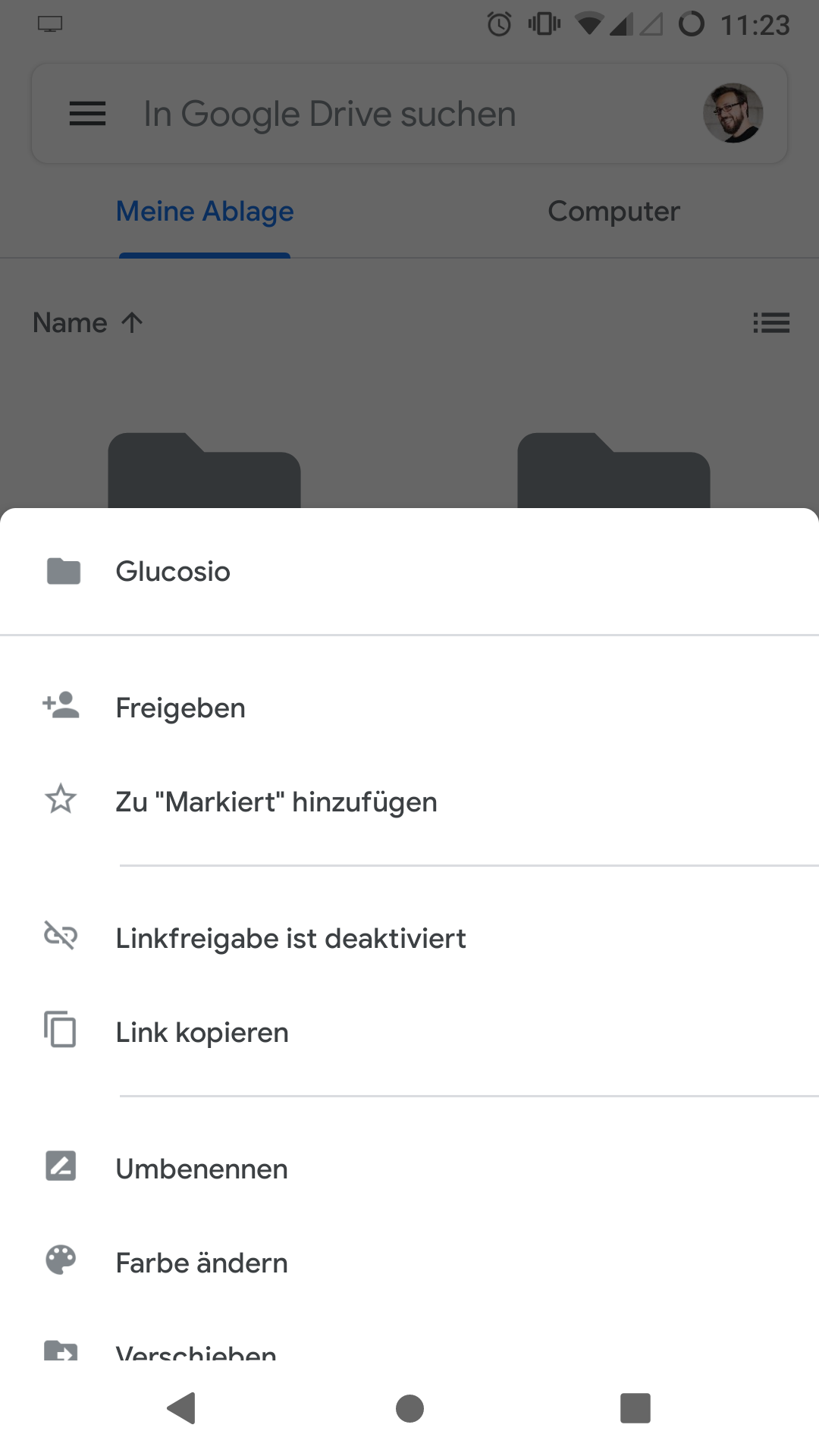819x1456 pixels.
Task: Select the Verschieben move-folder icon
Action: (61, 1350)
